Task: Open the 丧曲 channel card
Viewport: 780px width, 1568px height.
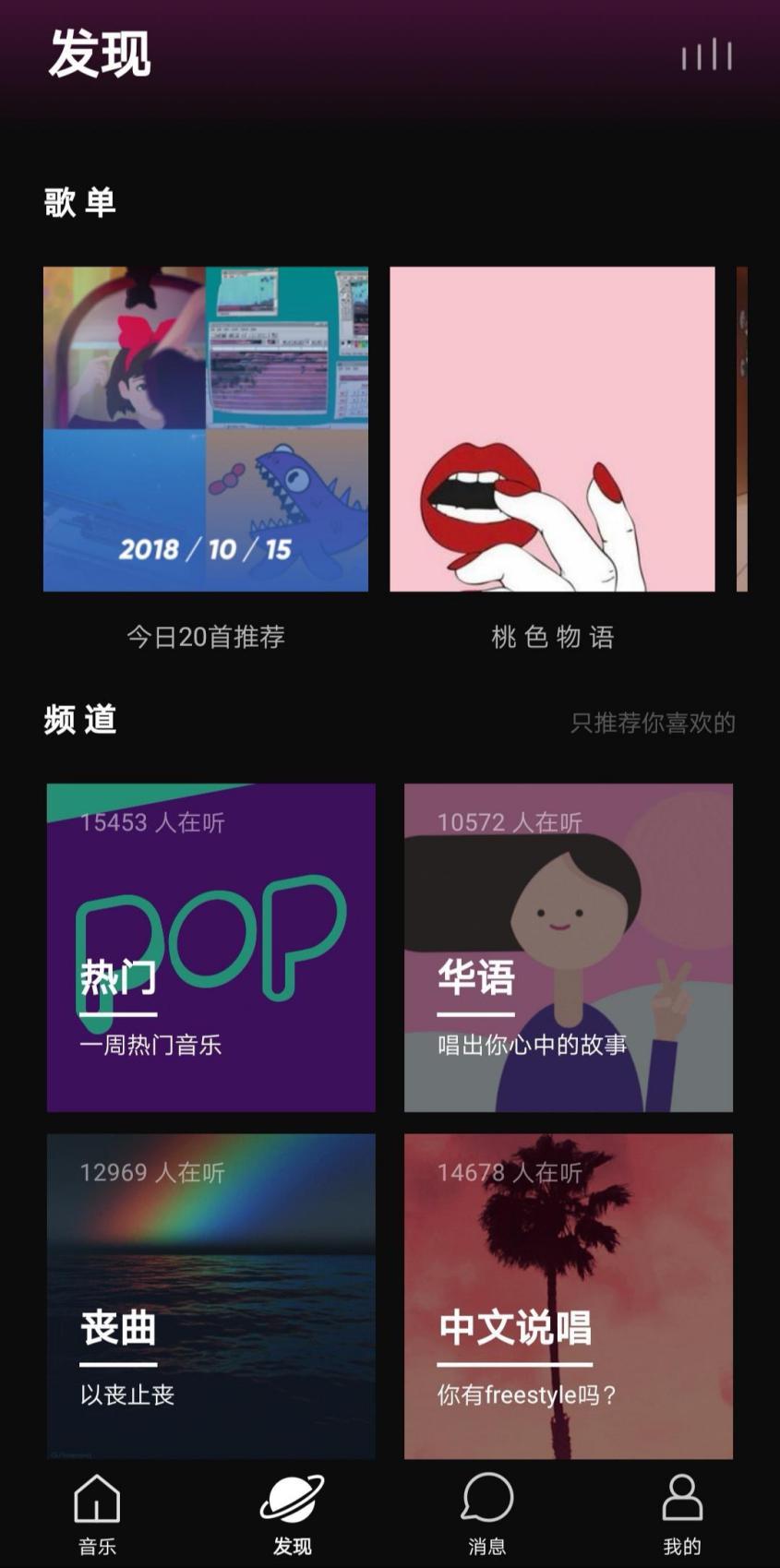Action: click(x=211, y=1296)
